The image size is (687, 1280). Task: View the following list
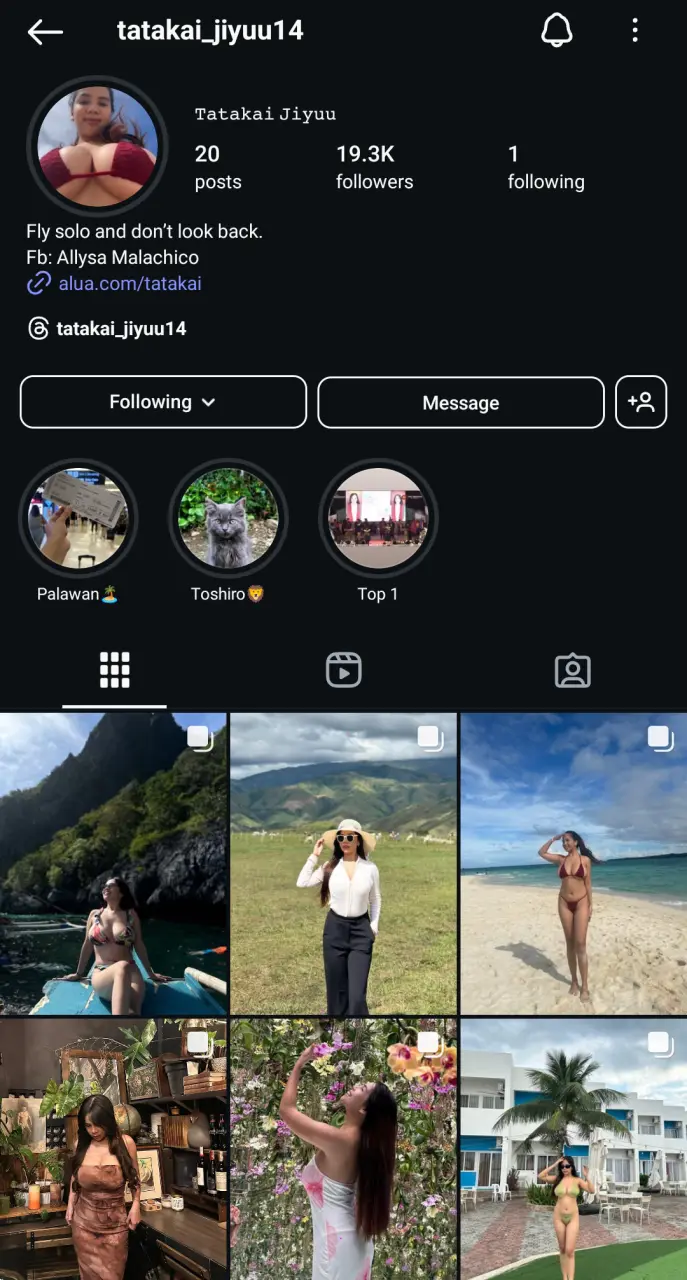click(x=545, y=167)
